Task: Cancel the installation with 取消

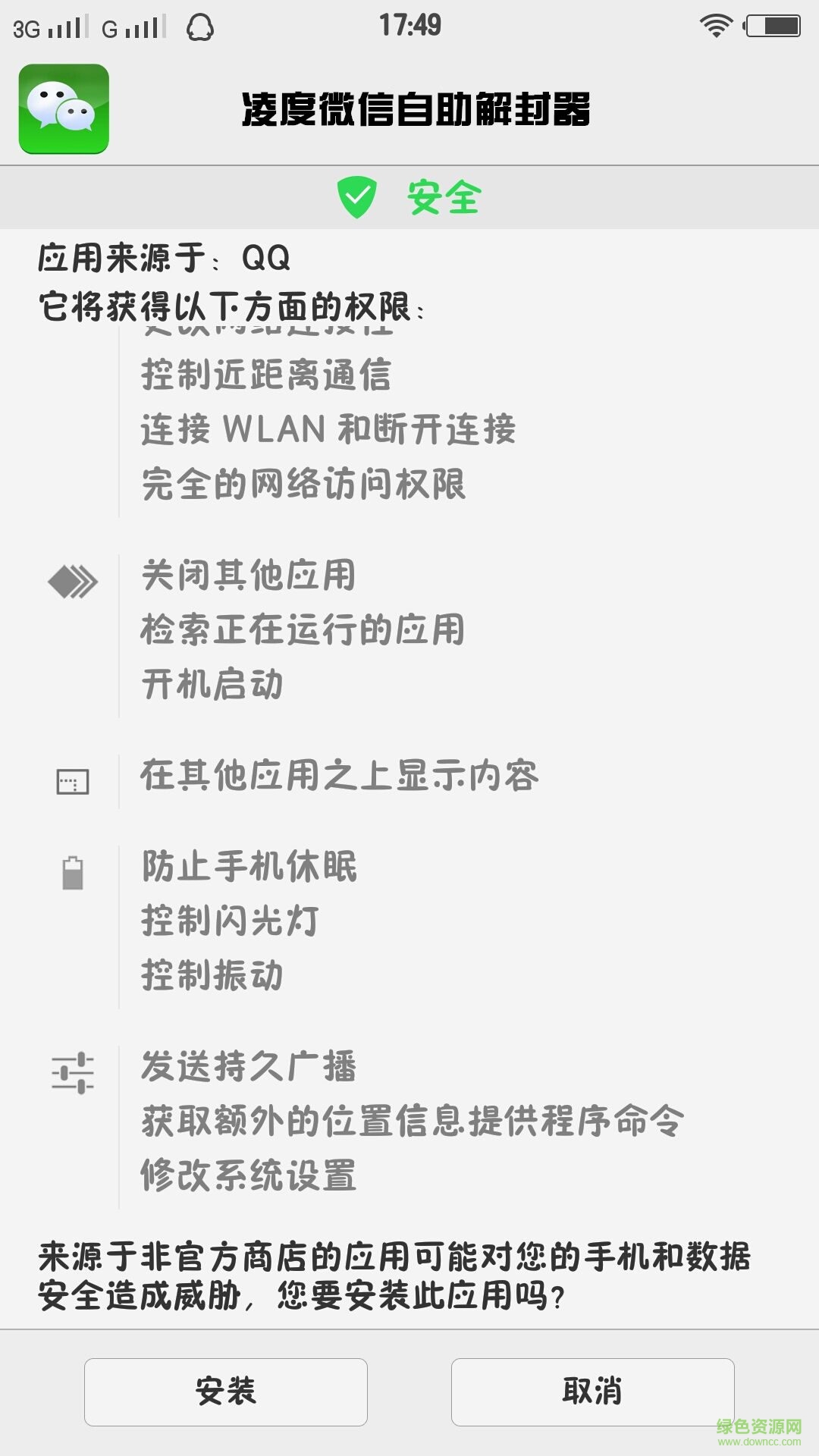Action: (592, 1392)
